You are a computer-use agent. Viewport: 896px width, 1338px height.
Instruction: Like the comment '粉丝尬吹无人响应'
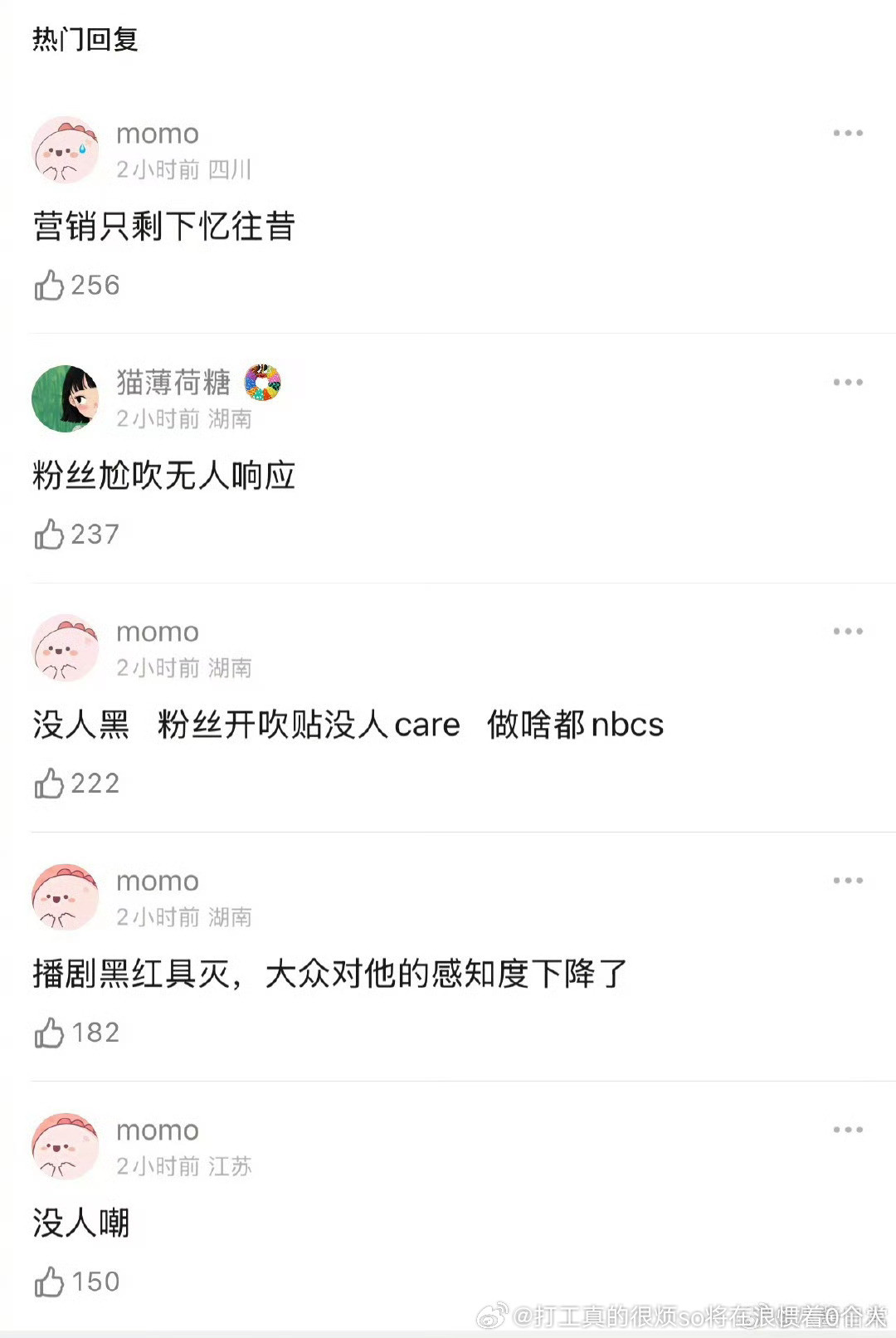[51, 535]
